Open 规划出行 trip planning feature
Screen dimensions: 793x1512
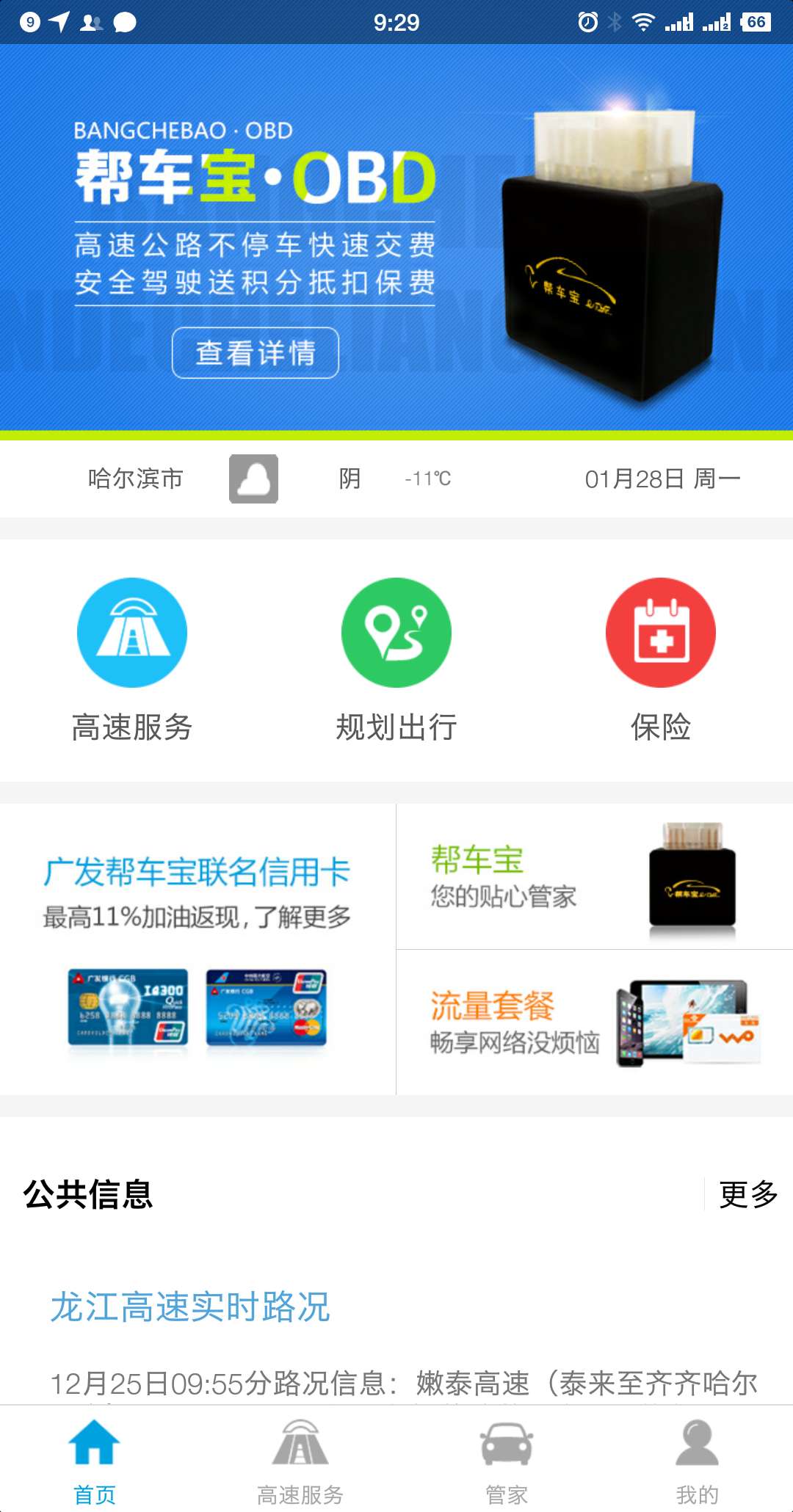pos(396,633)
